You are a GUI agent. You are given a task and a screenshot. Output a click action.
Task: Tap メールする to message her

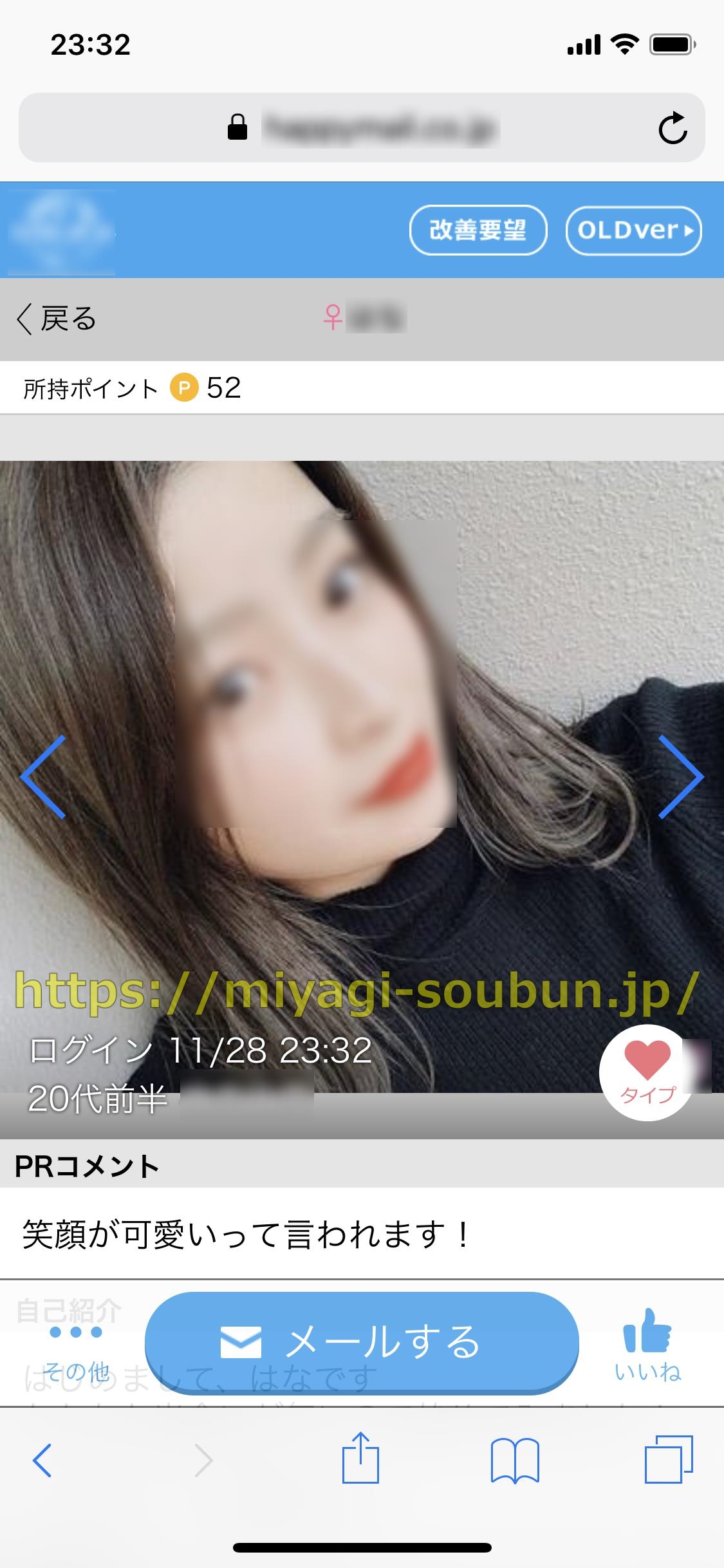click(x=362, y=1342)
